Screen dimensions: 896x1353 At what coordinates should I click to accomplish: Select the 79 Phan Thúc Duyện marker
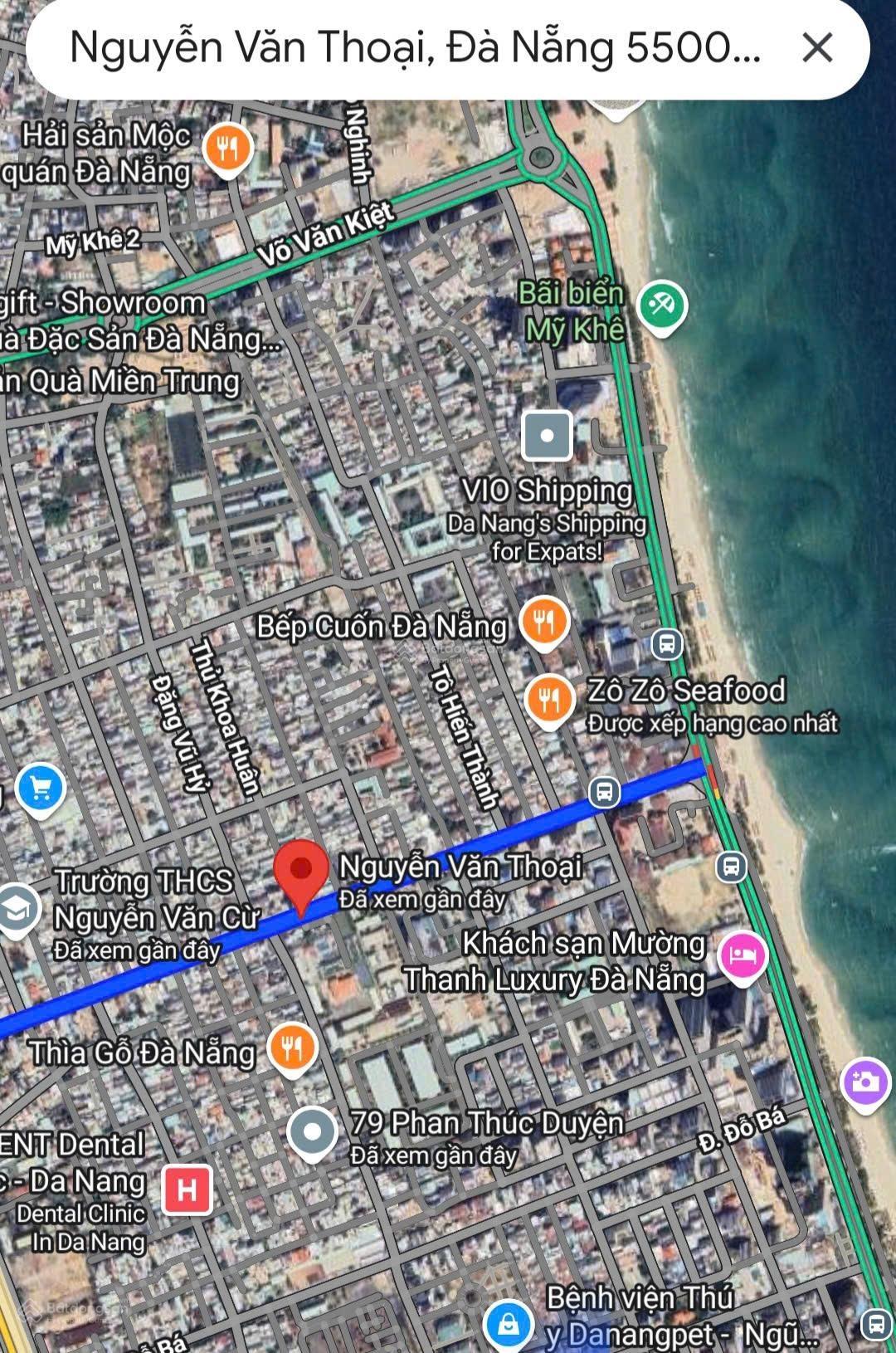point(312,1132)
